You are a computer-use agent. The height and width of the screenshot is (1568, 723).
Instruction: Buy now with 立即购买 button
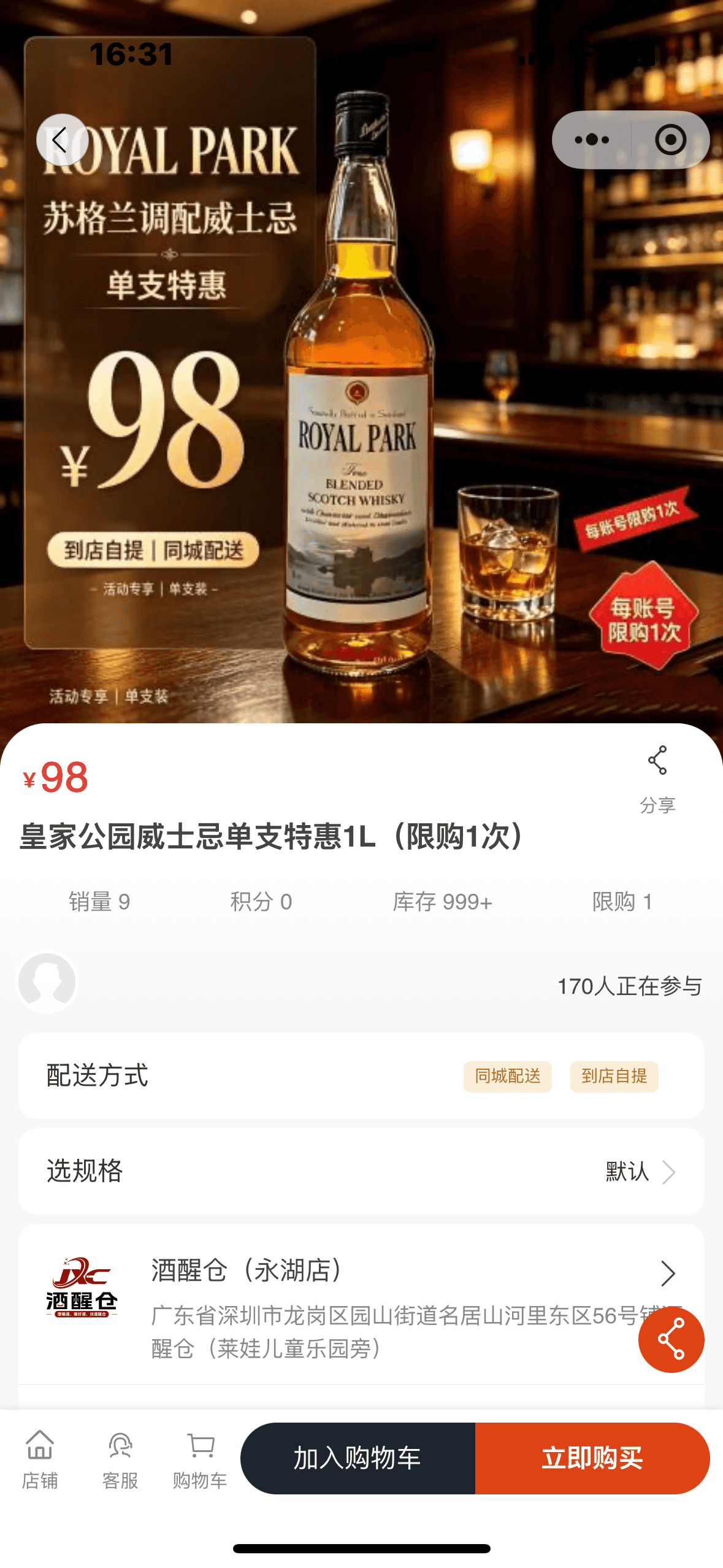pos(592,1458)
